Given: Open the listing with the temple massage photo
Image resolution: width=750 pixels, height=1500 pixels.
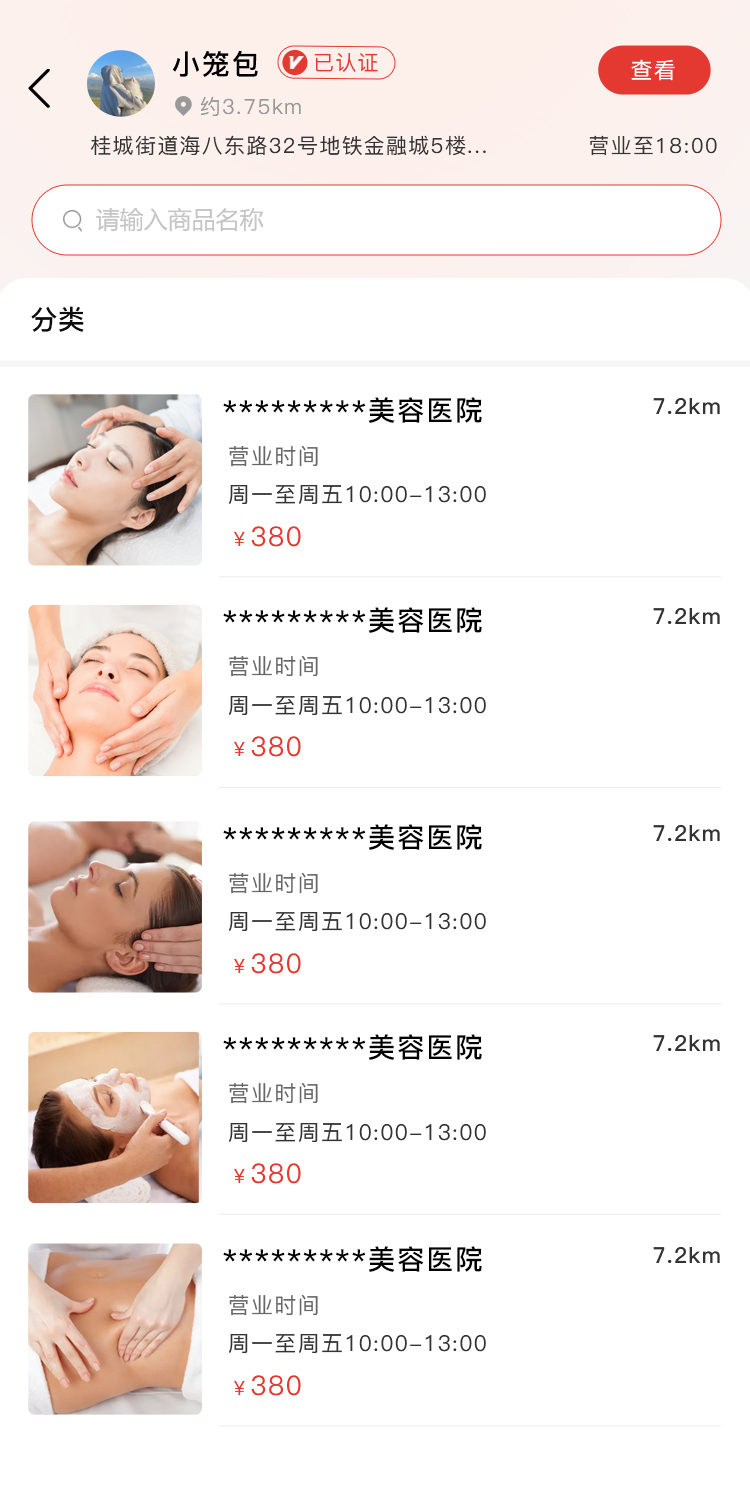Looking at the screenshot, I should (x=115, y=907).
